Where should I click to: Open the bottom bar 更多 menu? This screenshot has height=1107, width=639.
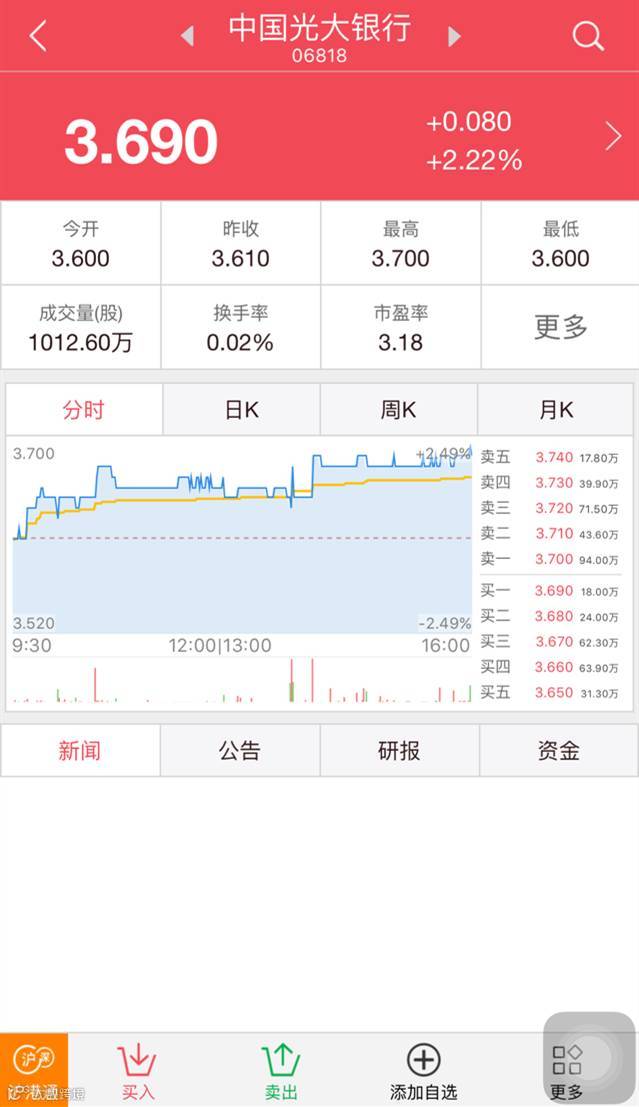(567, 1071)
